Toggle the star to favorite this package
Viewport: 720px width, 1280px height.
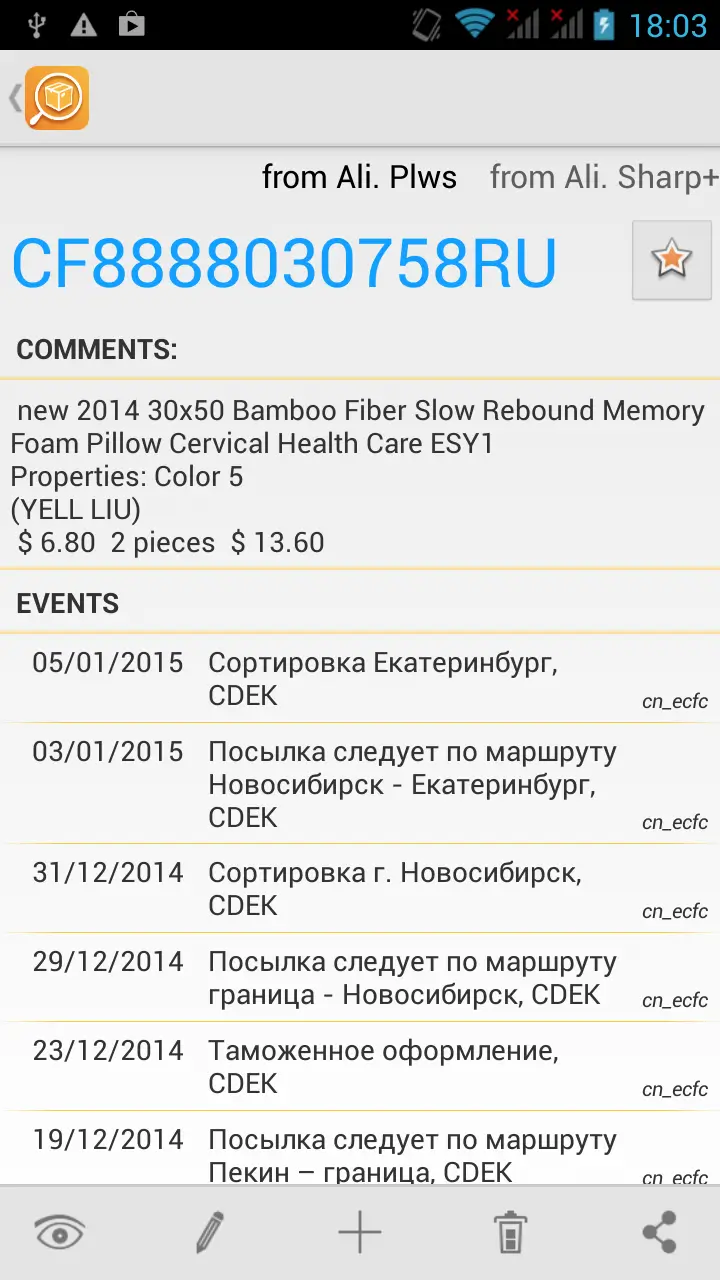pos(671,259)
